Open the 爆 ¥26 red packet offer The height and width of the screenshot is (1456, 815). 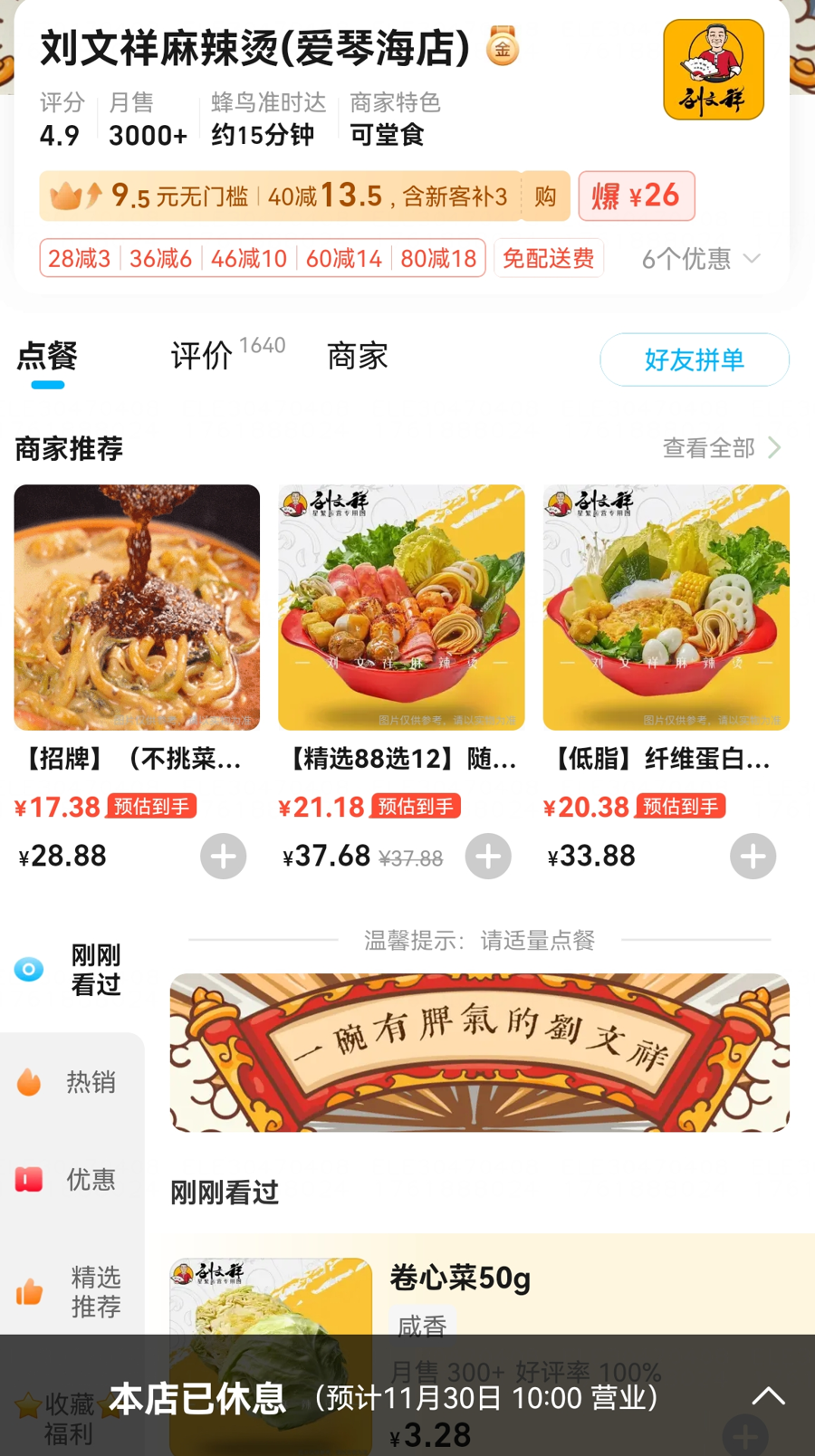(636, 196)
